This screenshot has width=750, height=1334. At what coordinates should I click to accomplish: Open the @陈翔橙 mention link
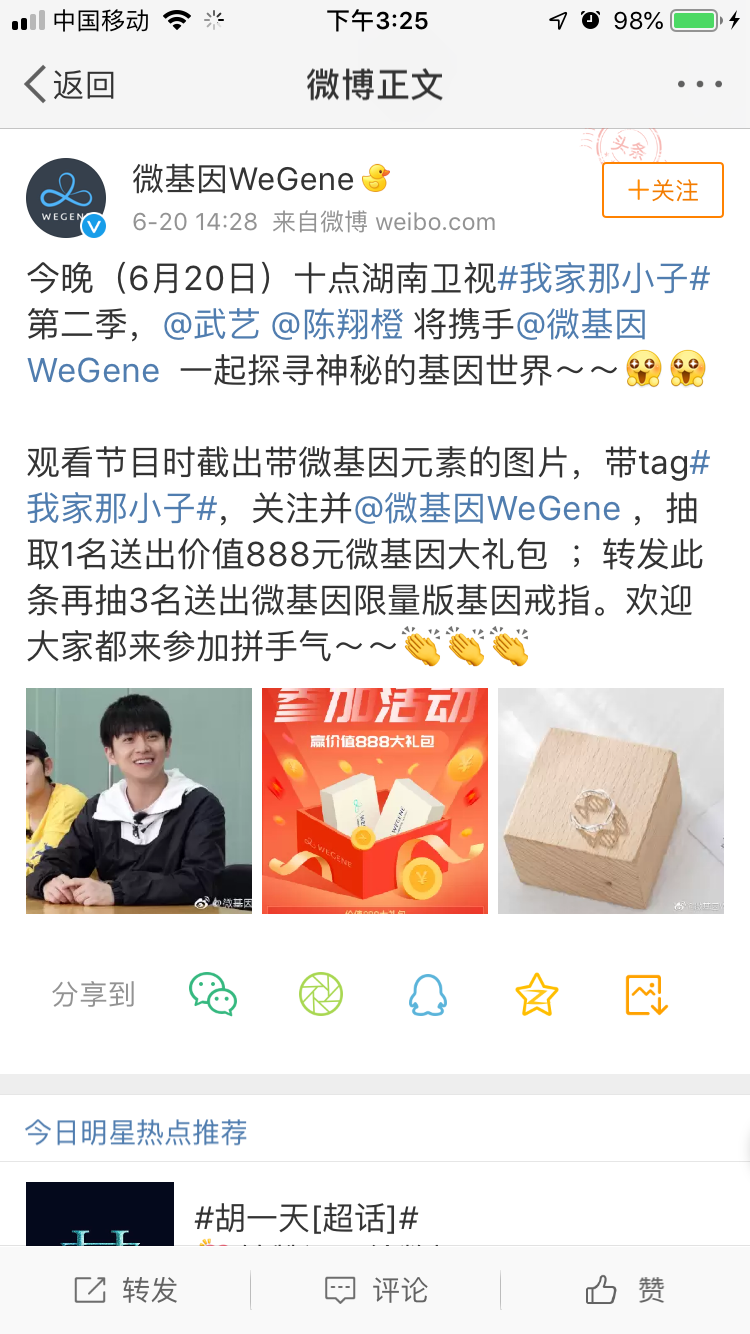[x=338, y=324]
